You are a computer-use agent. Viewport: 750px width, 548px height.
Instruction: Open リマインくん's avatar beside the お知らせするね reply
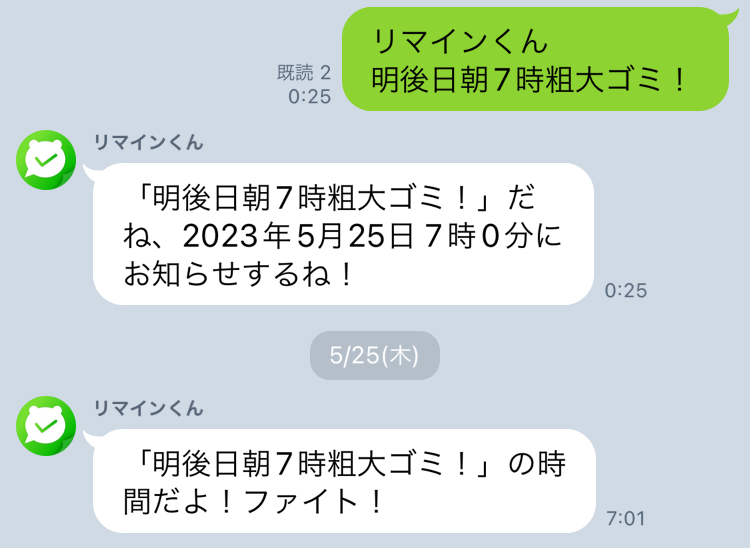46,159
